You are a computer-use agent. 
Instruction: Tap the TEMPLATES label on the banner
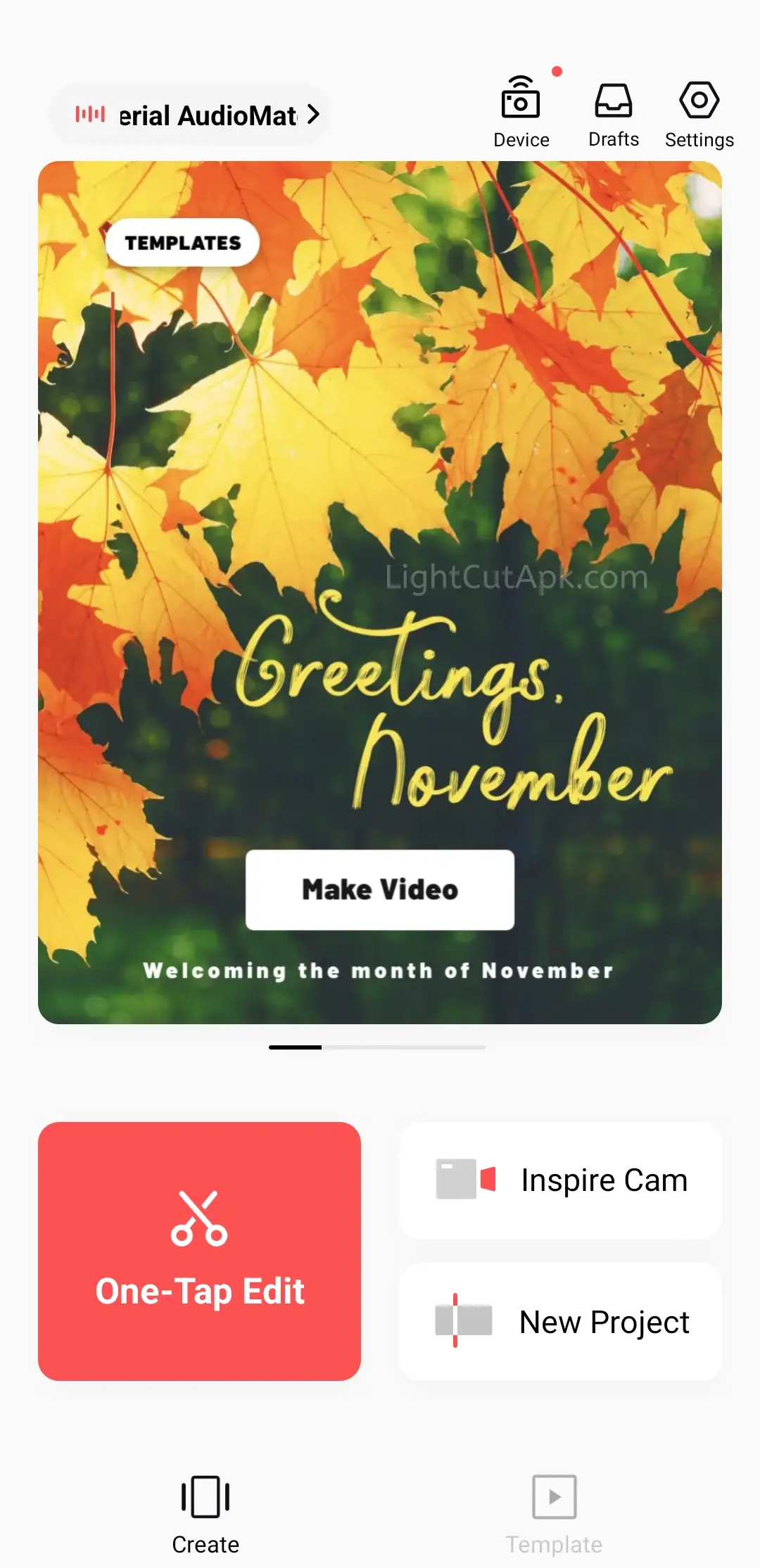183,243
